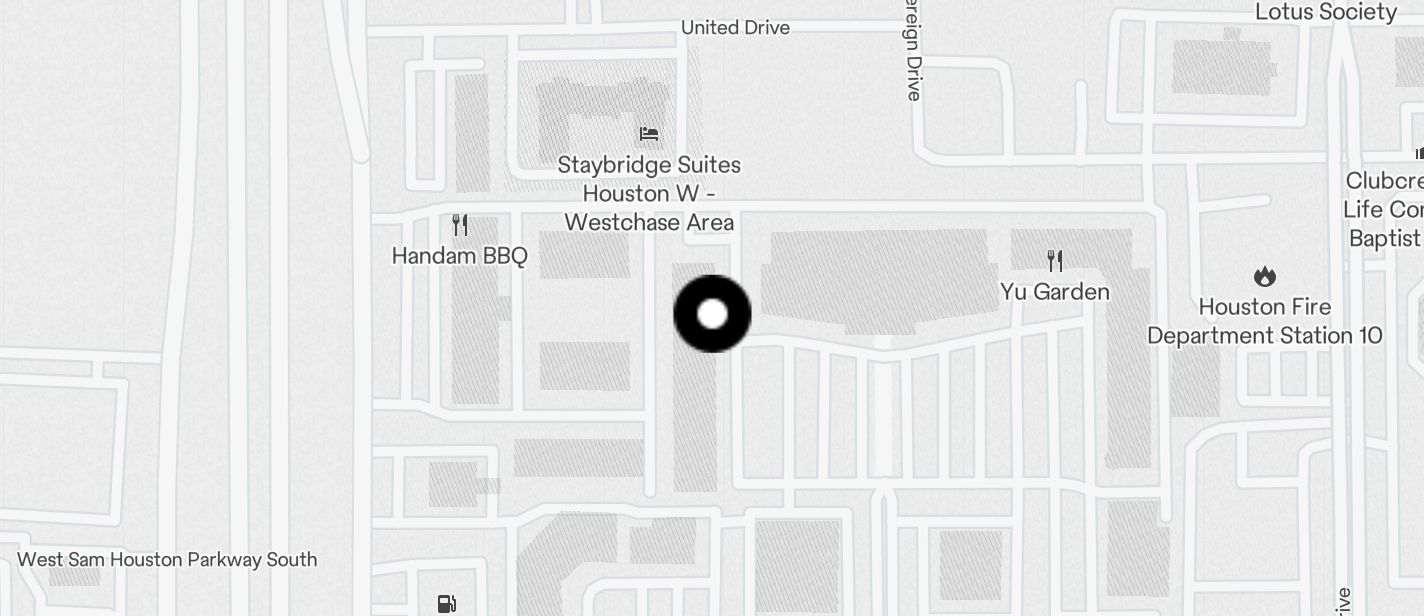
Task: Tap the black circular location pin
Action: [712, 314]
